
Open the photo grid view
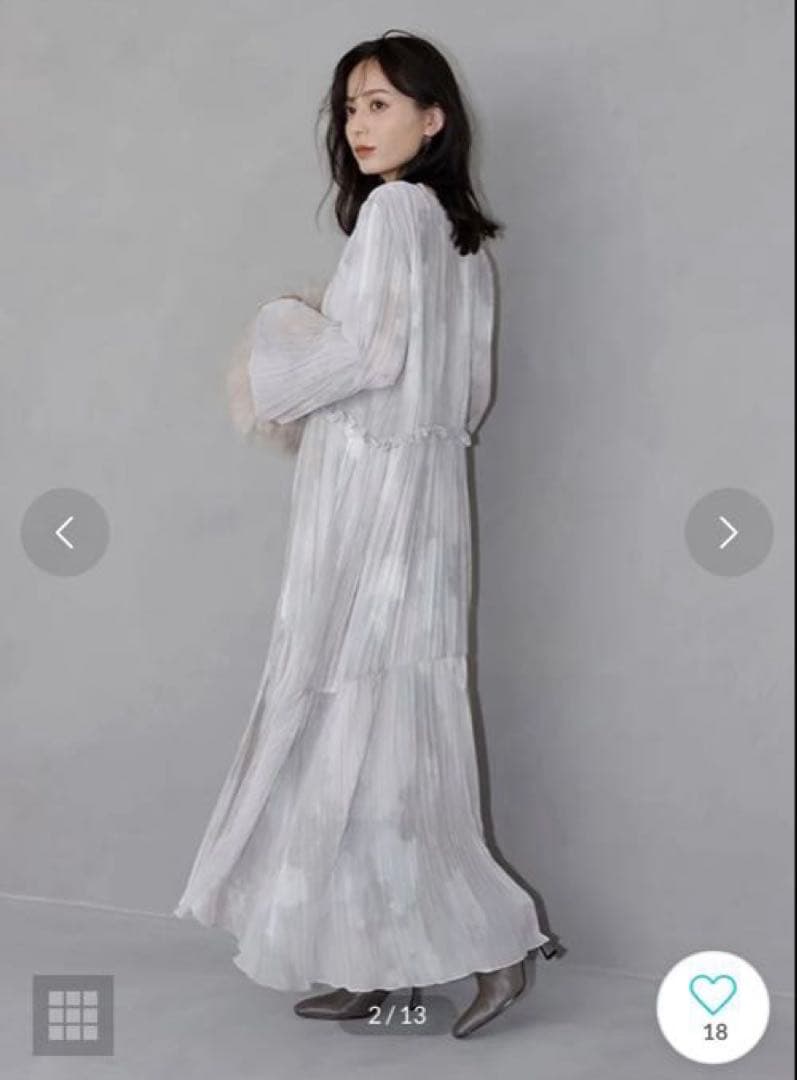tap(73, 1015)
